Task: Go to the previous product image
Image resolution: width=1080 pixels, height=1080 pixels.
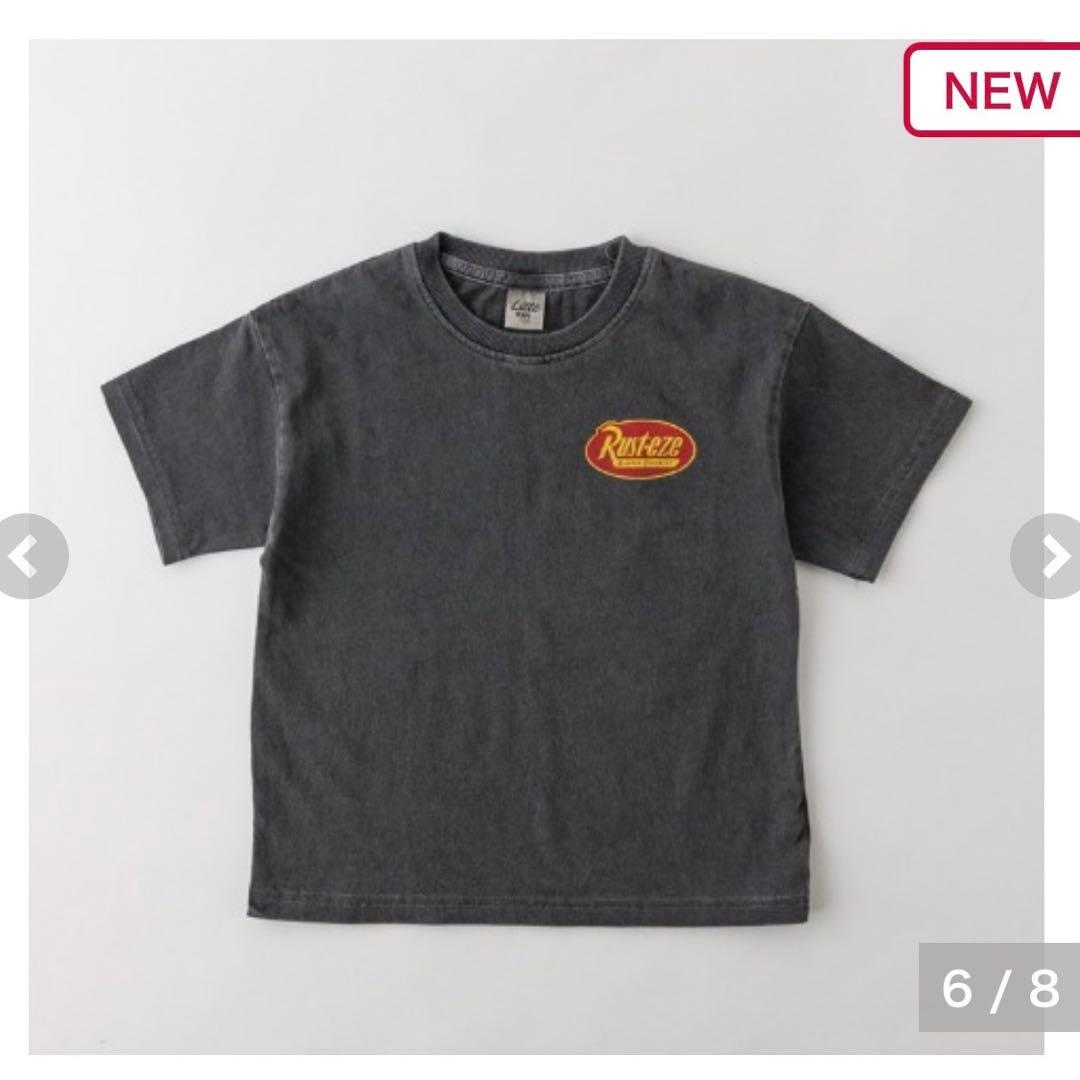Action: pos(30,556)
